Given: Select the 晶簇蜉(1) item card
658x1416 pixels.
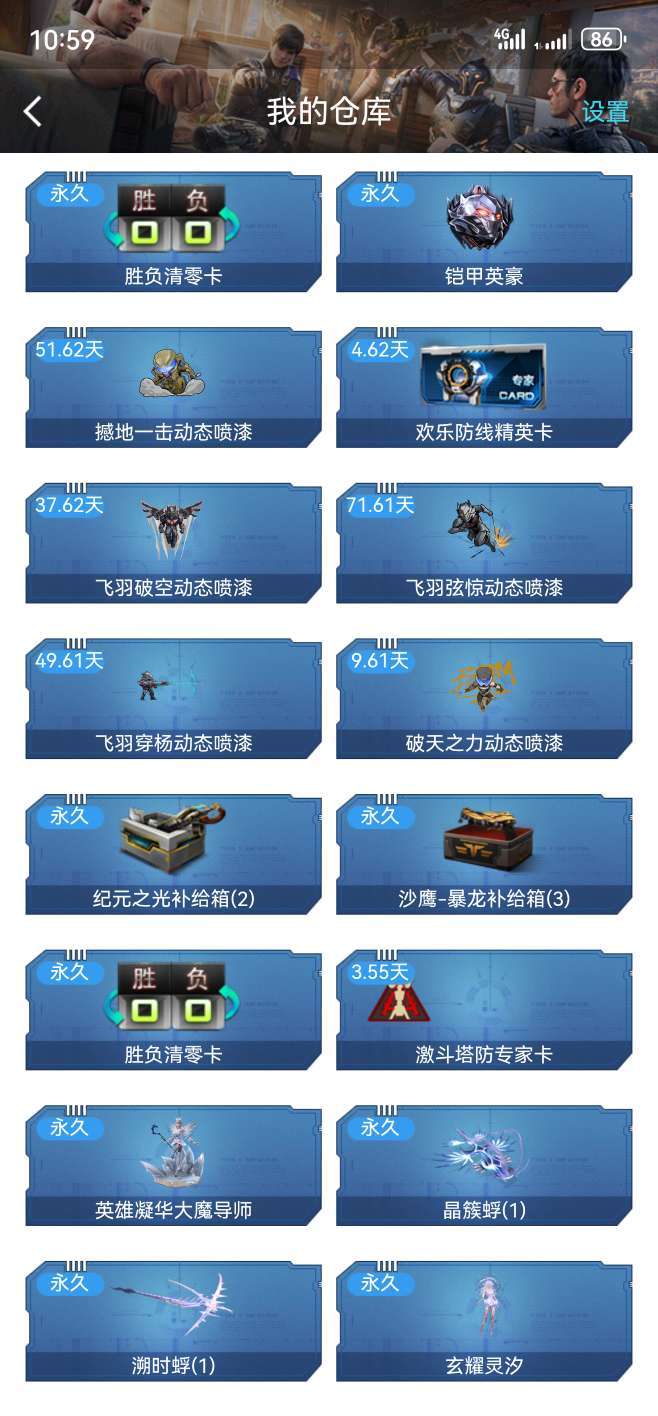Looking at the screenshot, I should (x=484, y=1166).
